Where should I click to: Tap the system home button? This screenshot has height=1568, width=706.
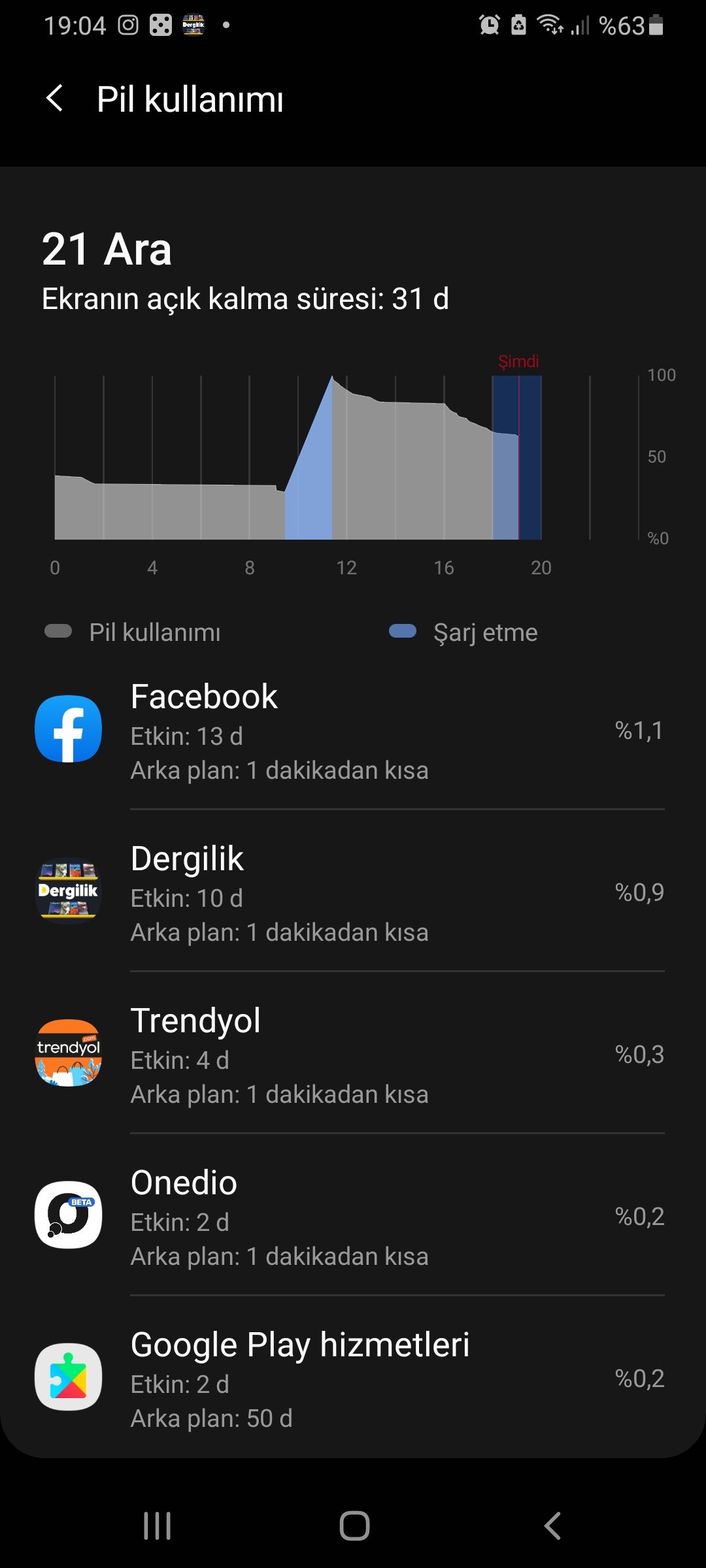(354, 1526)
